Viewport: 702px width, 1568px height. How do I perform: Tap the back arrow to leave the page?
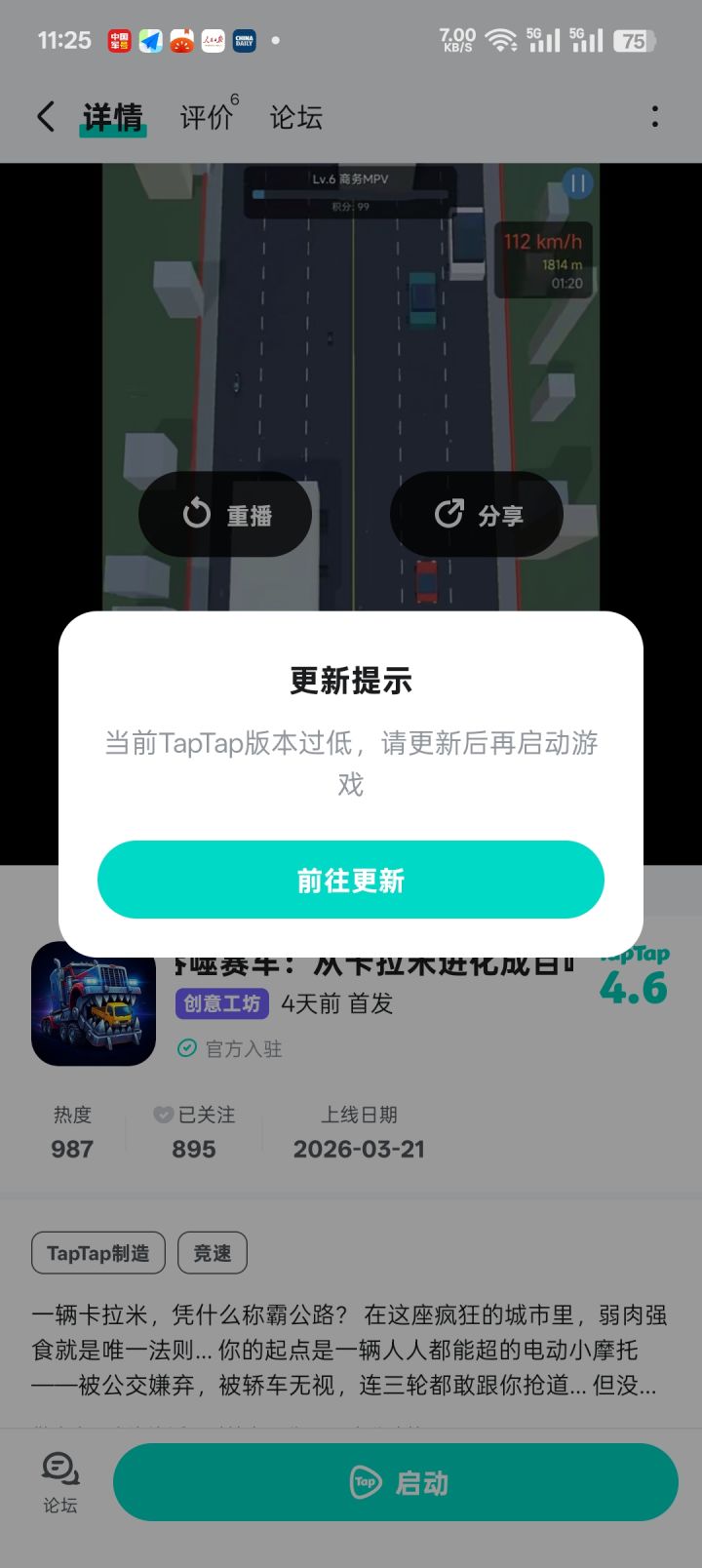point(45,116)
